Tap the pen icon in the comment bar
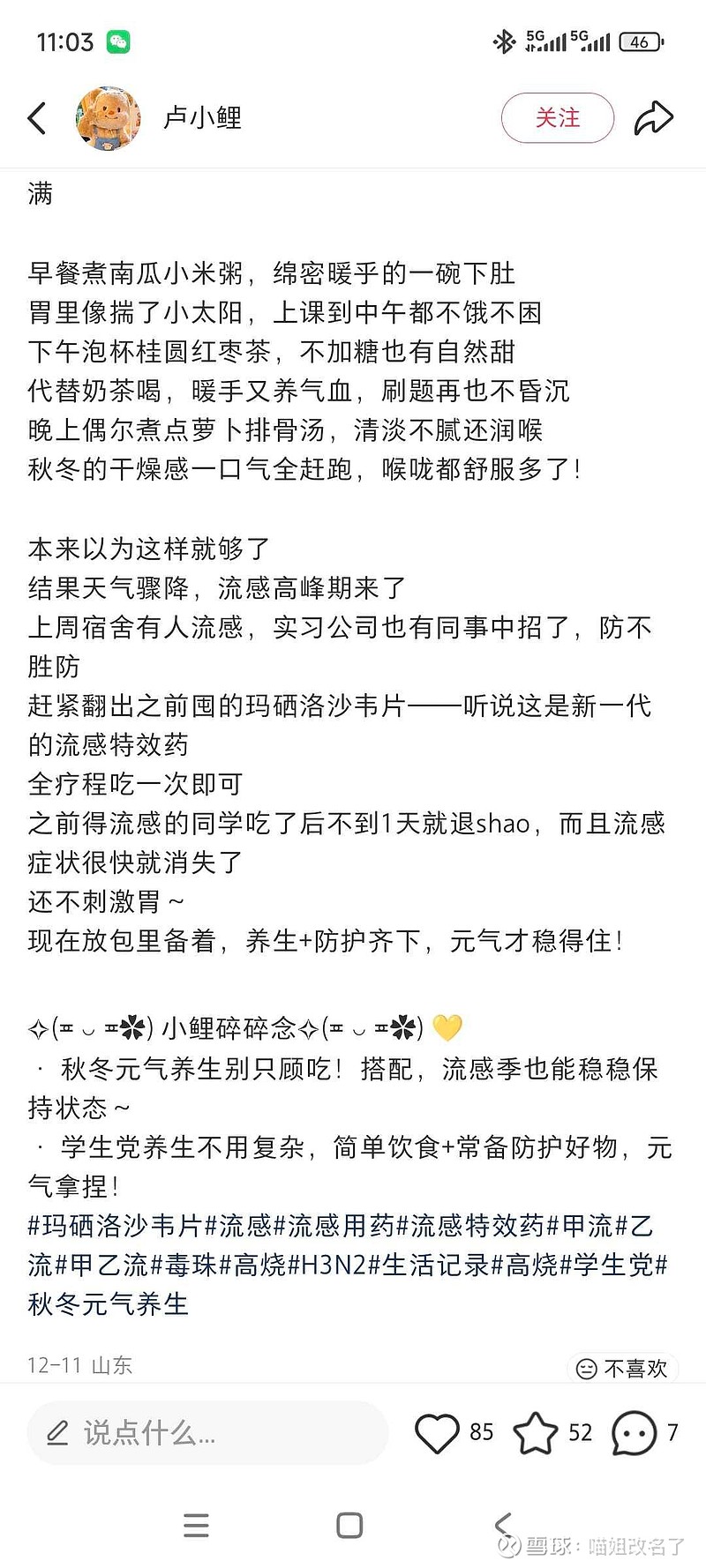The image size is (706, 1568). click(58, 1430)
